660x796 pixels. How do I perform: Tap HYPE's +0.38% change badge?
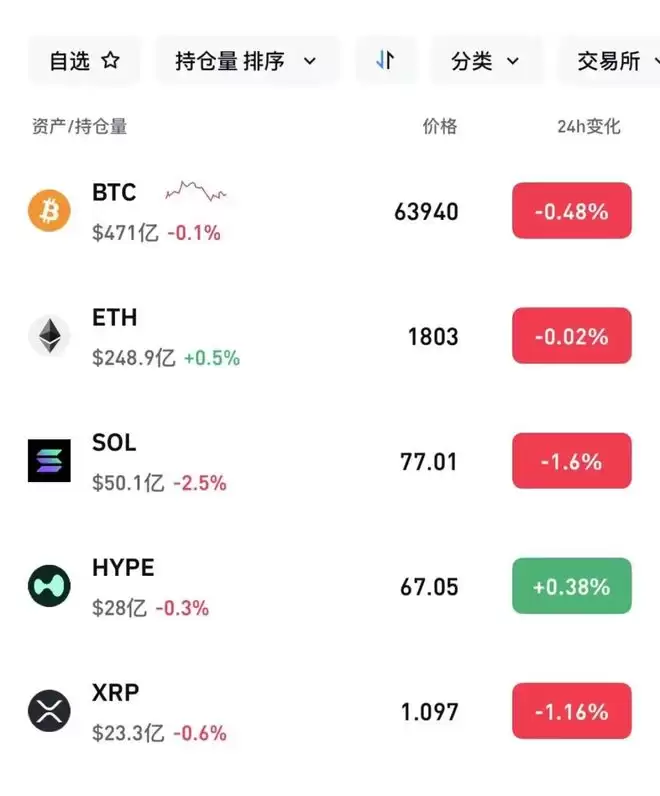click(572, 586)
